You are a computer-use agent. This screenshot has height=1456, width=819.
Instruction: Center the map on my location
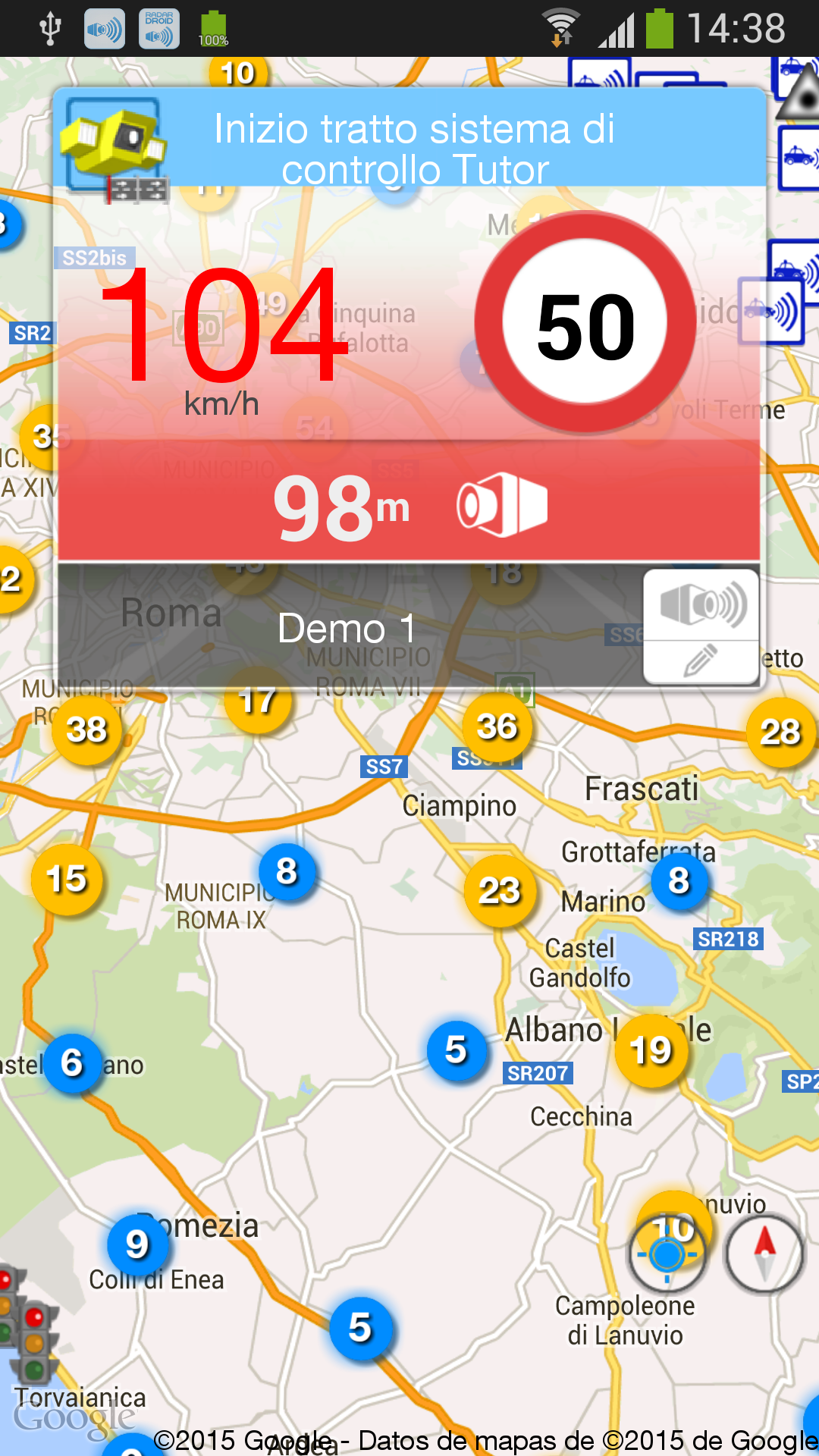click(x=667, y=1254)
